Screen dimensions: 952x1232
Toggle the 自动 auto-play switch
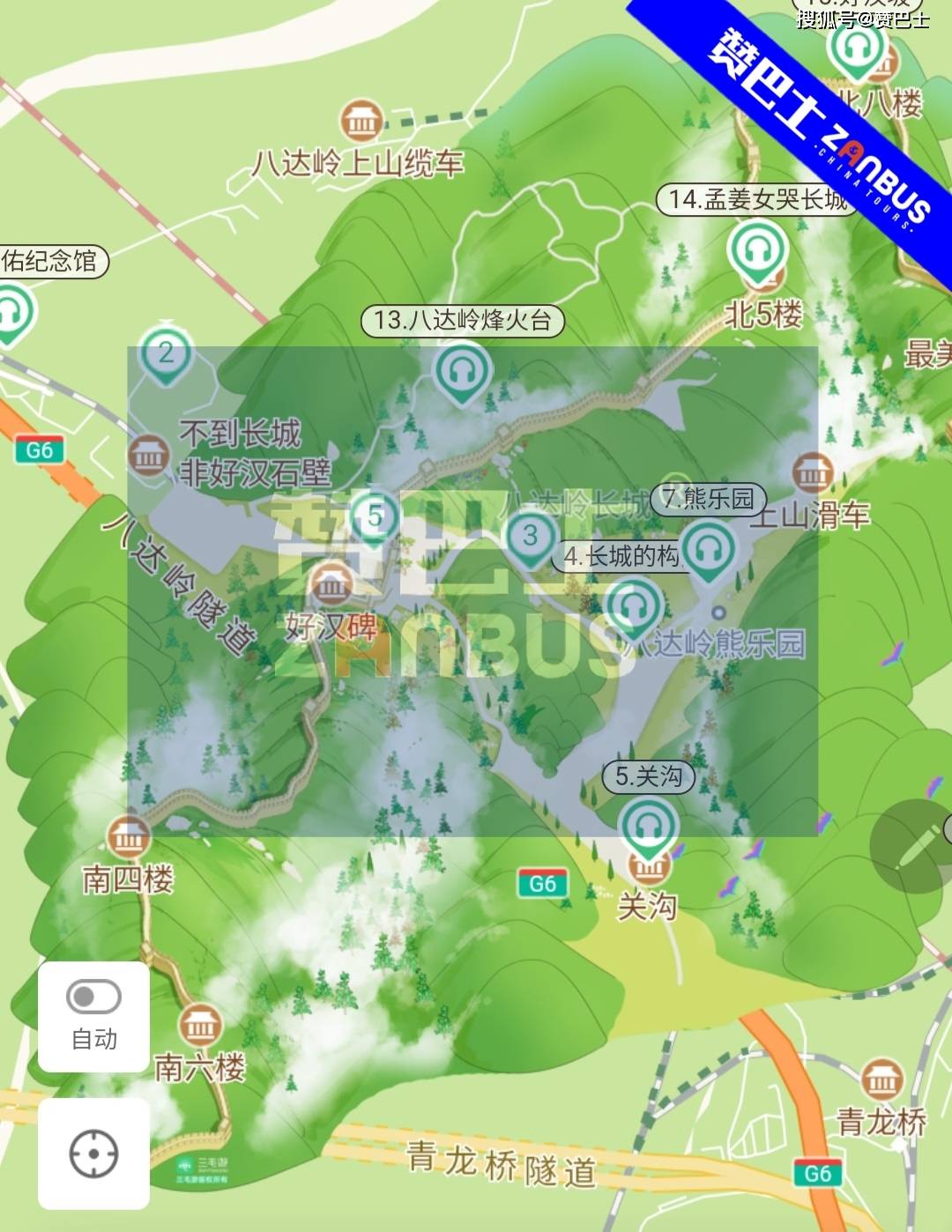(x=93, y=997)
